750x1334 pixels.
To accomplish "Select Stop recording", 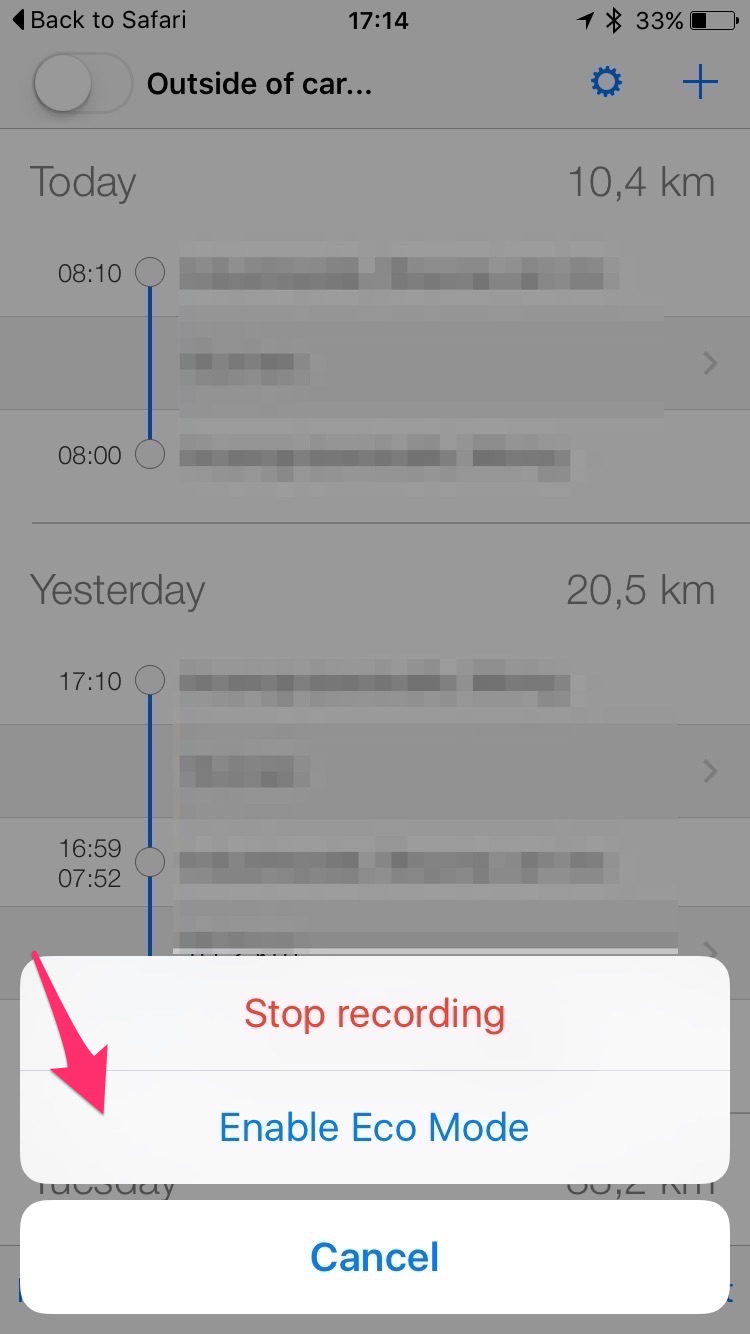I will tap(374, 1013).
